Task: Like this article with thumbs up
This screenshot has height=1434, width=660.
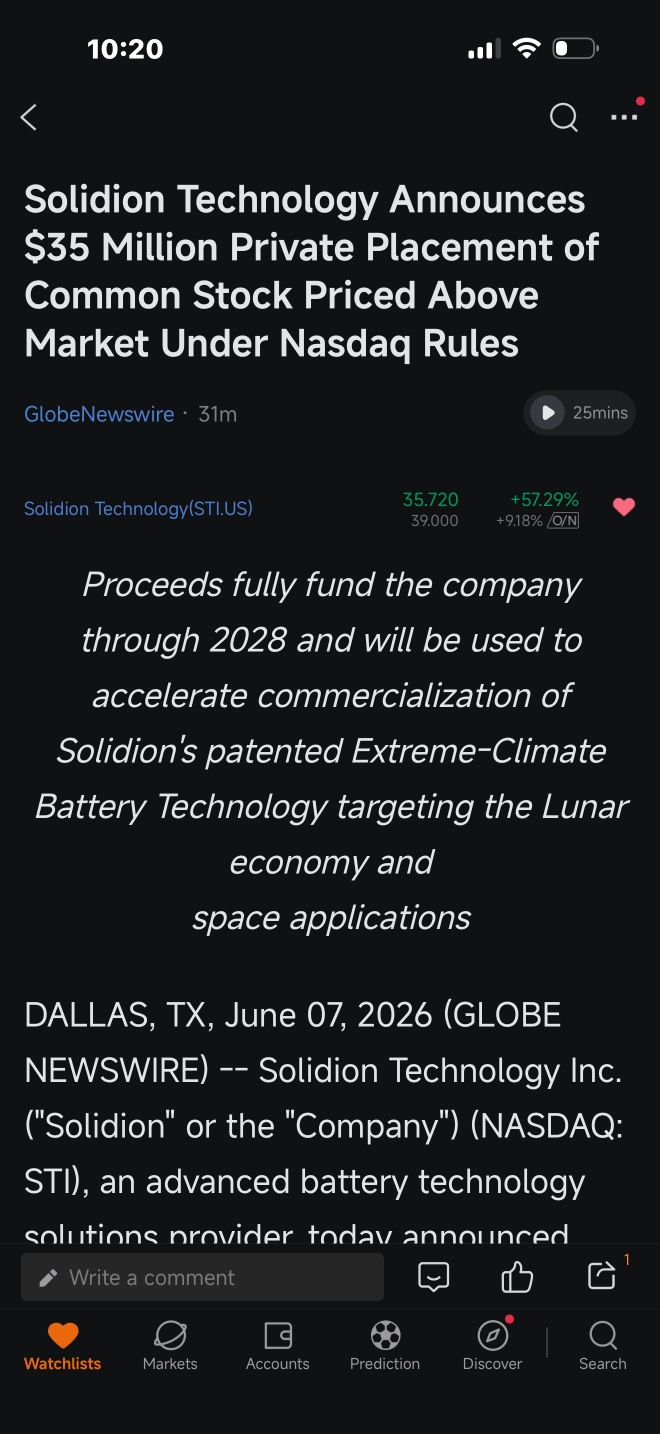Action: click(x=517, y=1277)
